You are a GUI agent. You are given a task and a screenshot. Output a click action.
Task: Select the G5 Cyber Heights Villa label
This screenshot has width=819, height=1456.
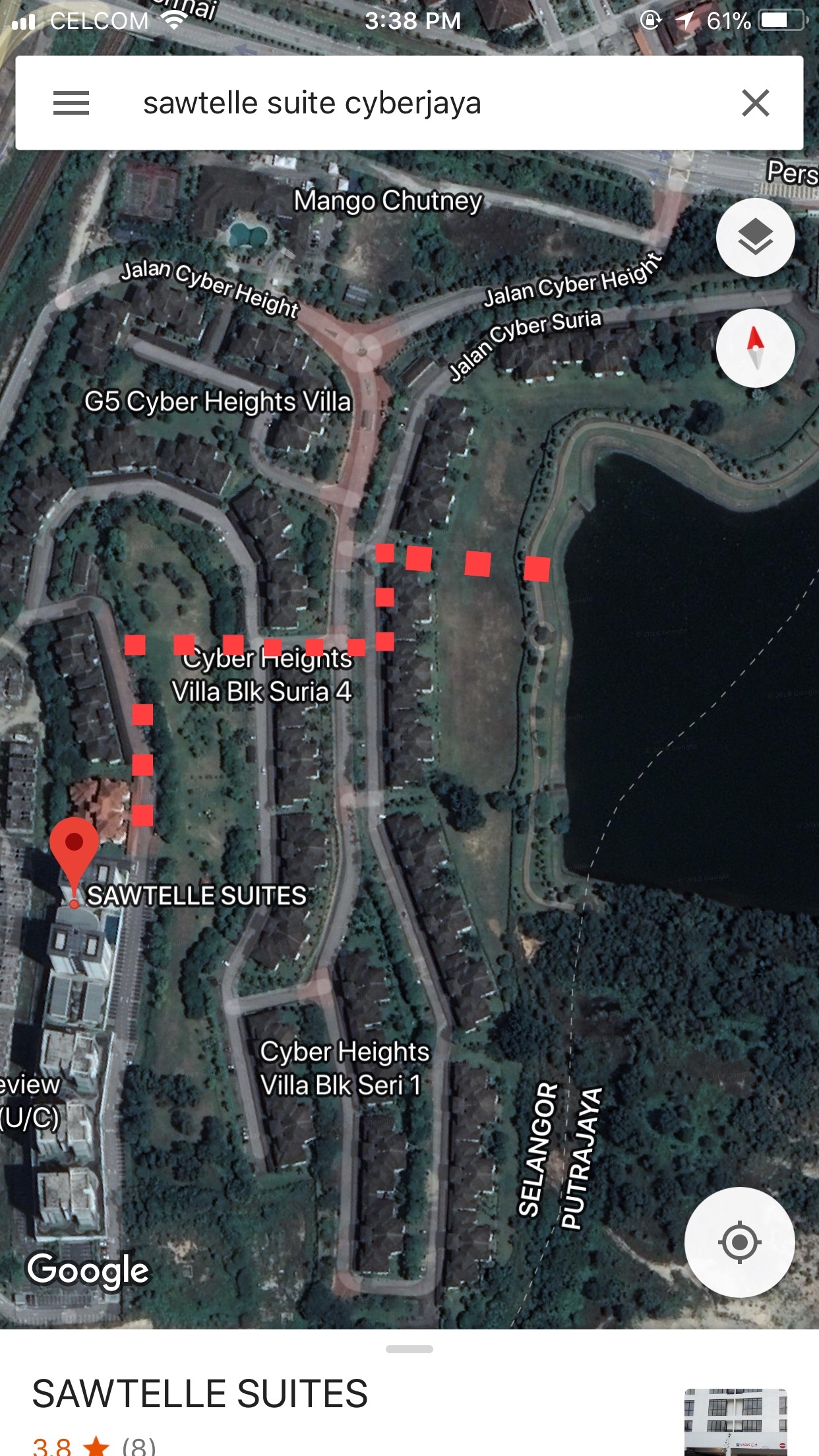coord(218,402)
